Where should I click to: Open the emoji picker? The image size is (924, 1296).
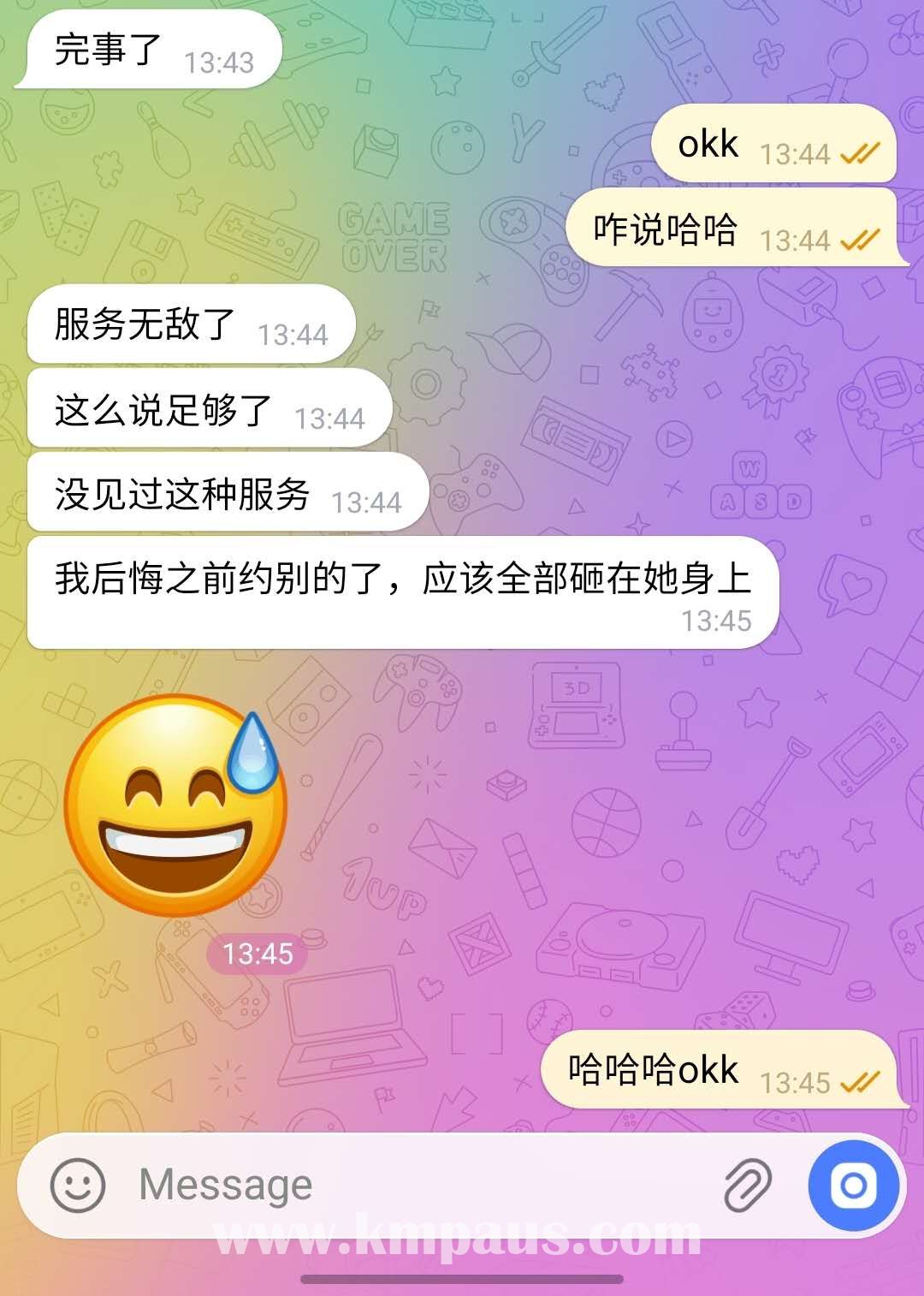coord(78,1186)
